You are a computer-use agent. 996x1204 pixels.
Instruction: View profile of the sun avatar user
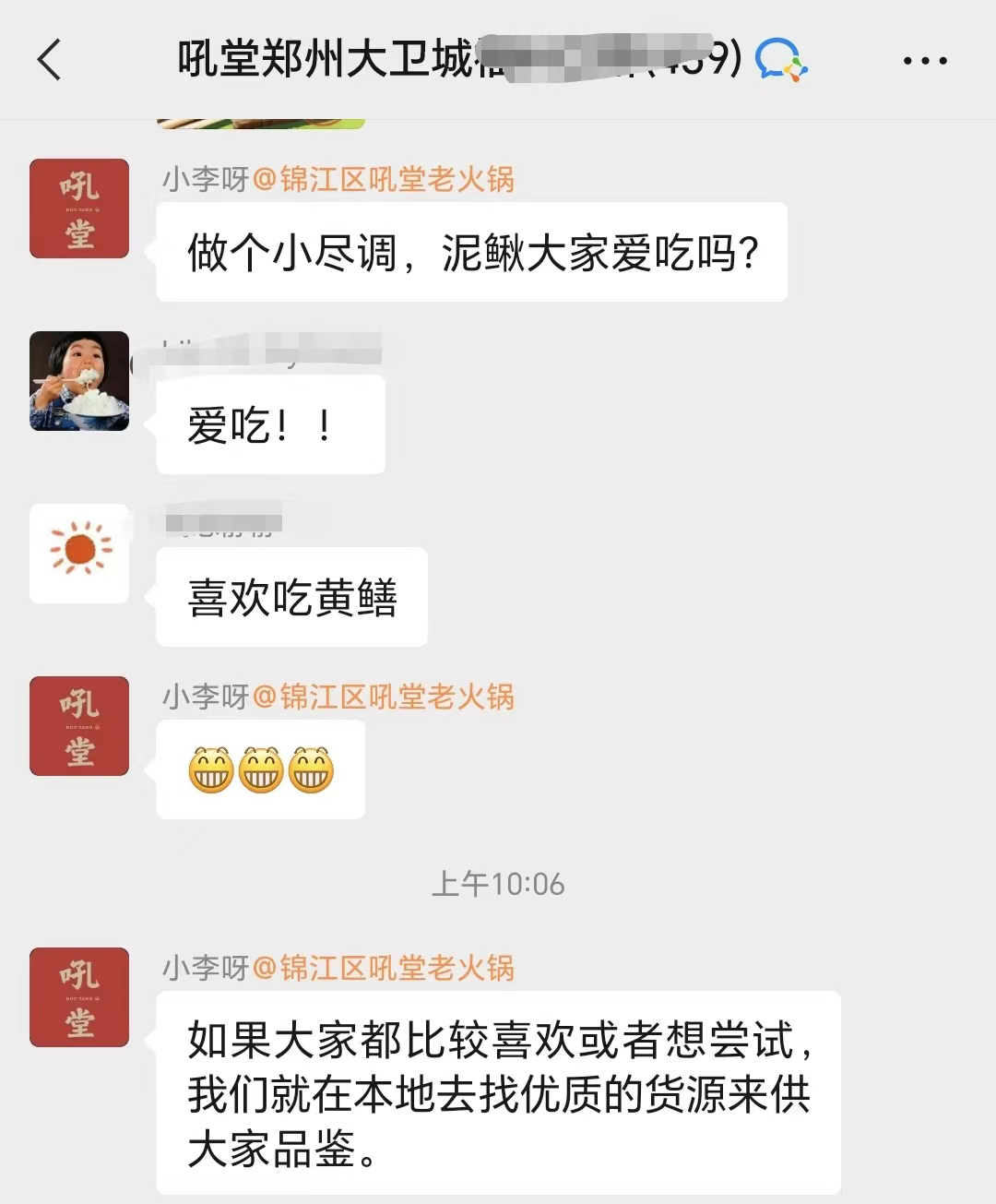pyautogui.click(x=79, y=553)
